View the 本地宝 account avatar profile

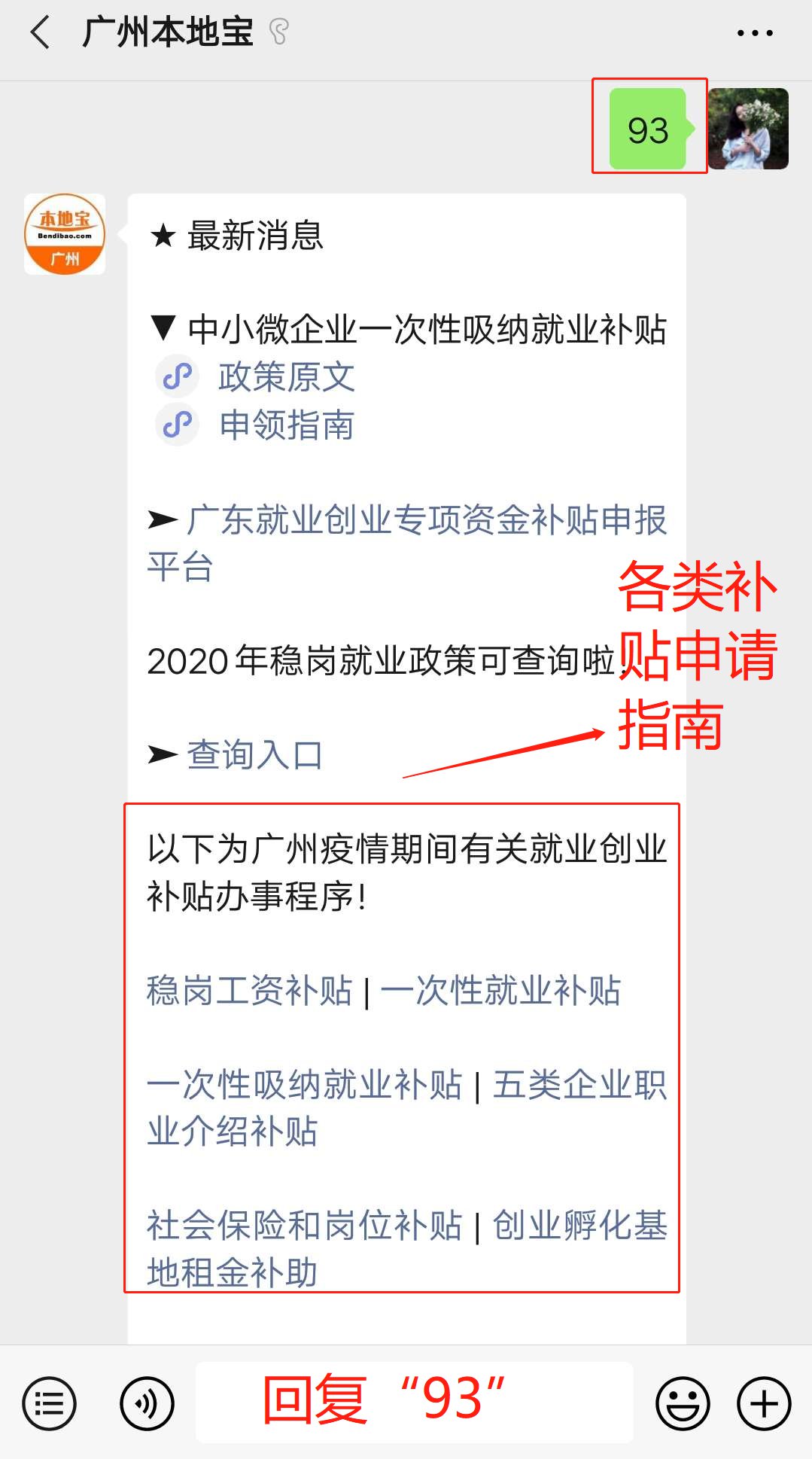tap(65, 234)
